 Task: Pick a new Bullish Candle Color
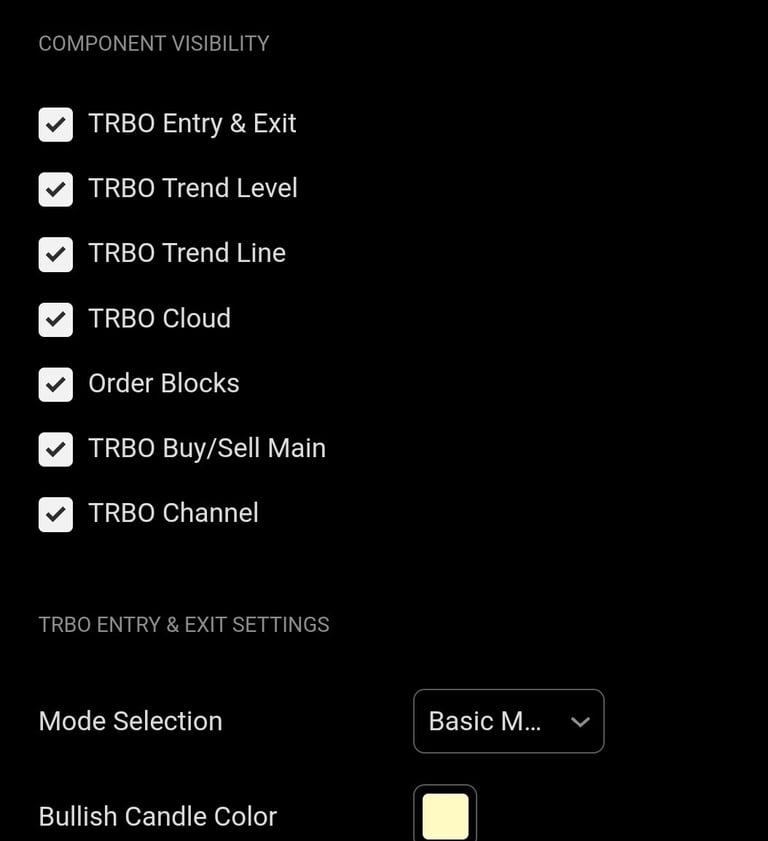(445, 816)
